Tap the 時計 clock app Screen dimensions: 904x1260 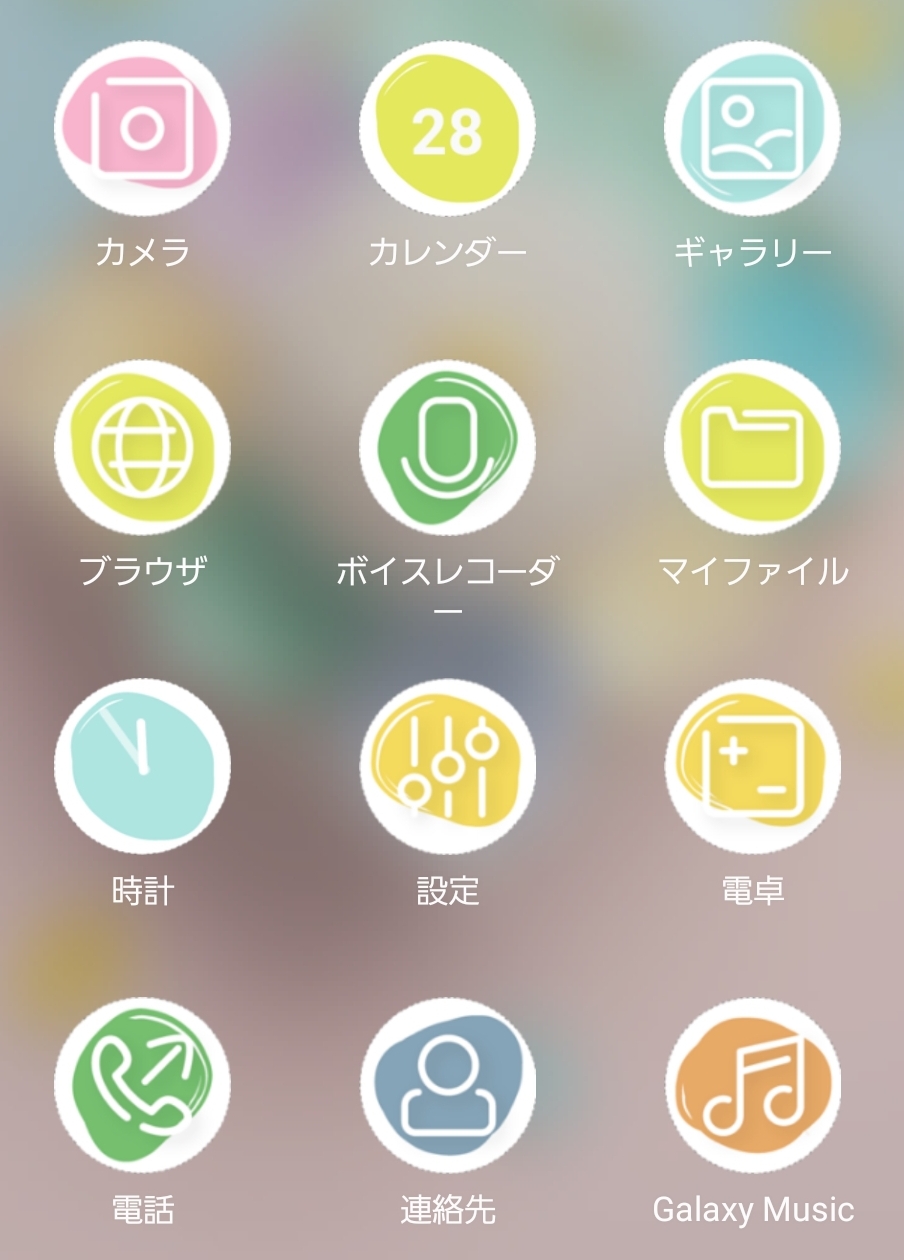[142, 766]
